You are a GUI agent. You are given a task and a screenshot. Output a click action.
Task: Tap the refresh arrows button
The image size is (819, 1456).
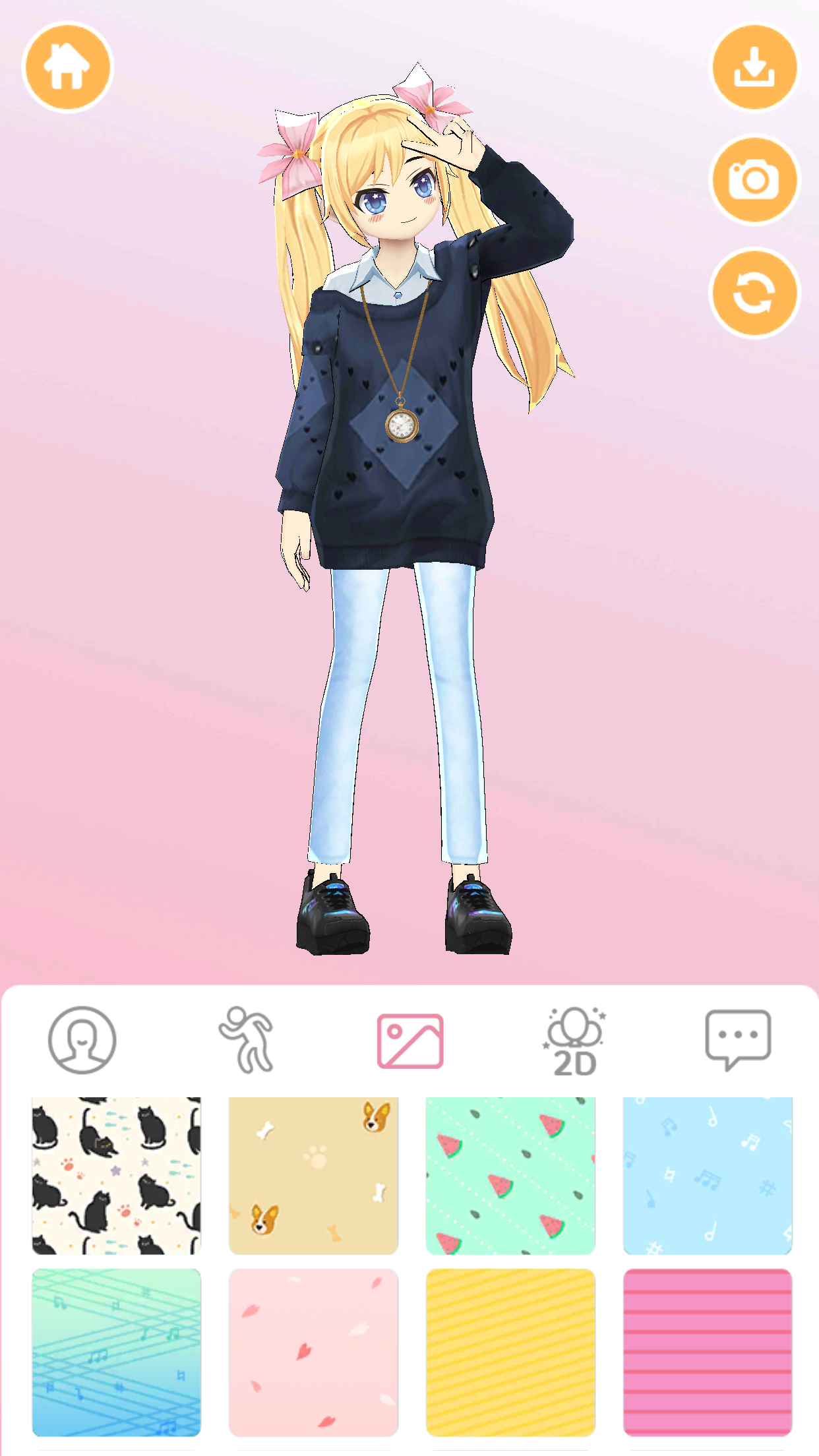pos(754,292)
